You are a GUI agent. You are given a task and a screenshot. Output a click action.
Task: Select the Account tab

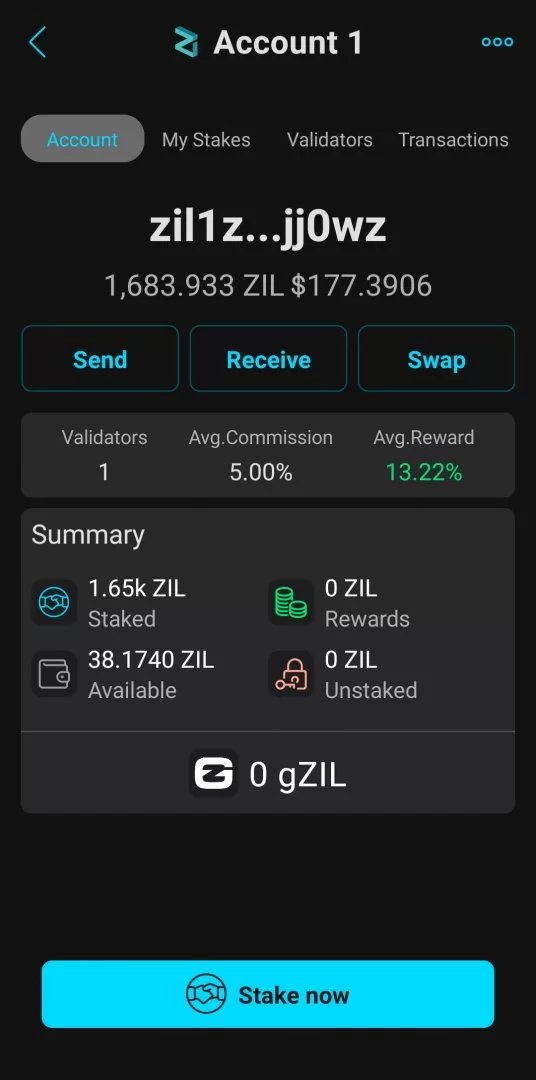(x=83, y=139)
